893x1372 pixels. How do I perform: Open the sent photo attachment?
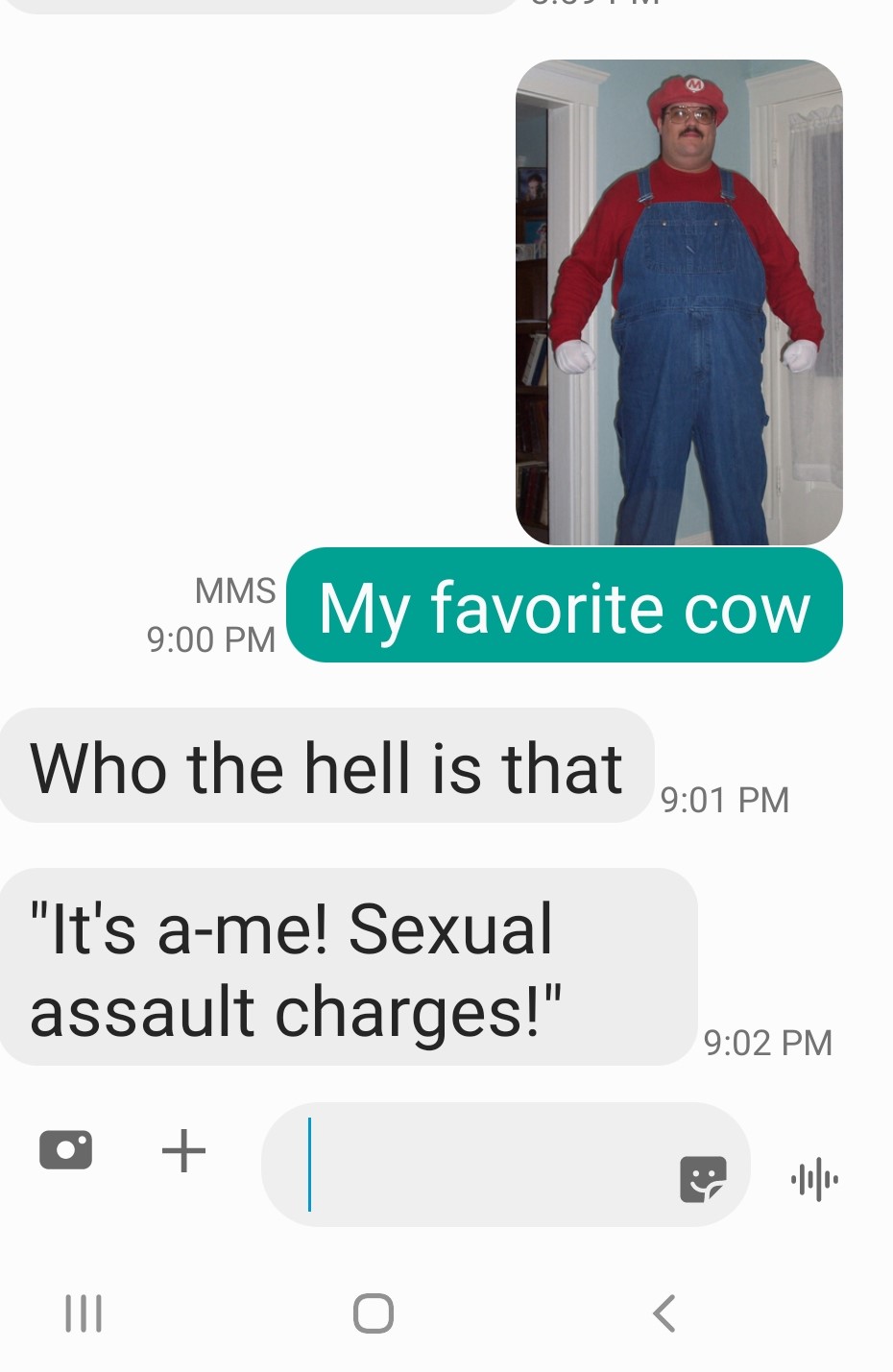click(679, 302)
